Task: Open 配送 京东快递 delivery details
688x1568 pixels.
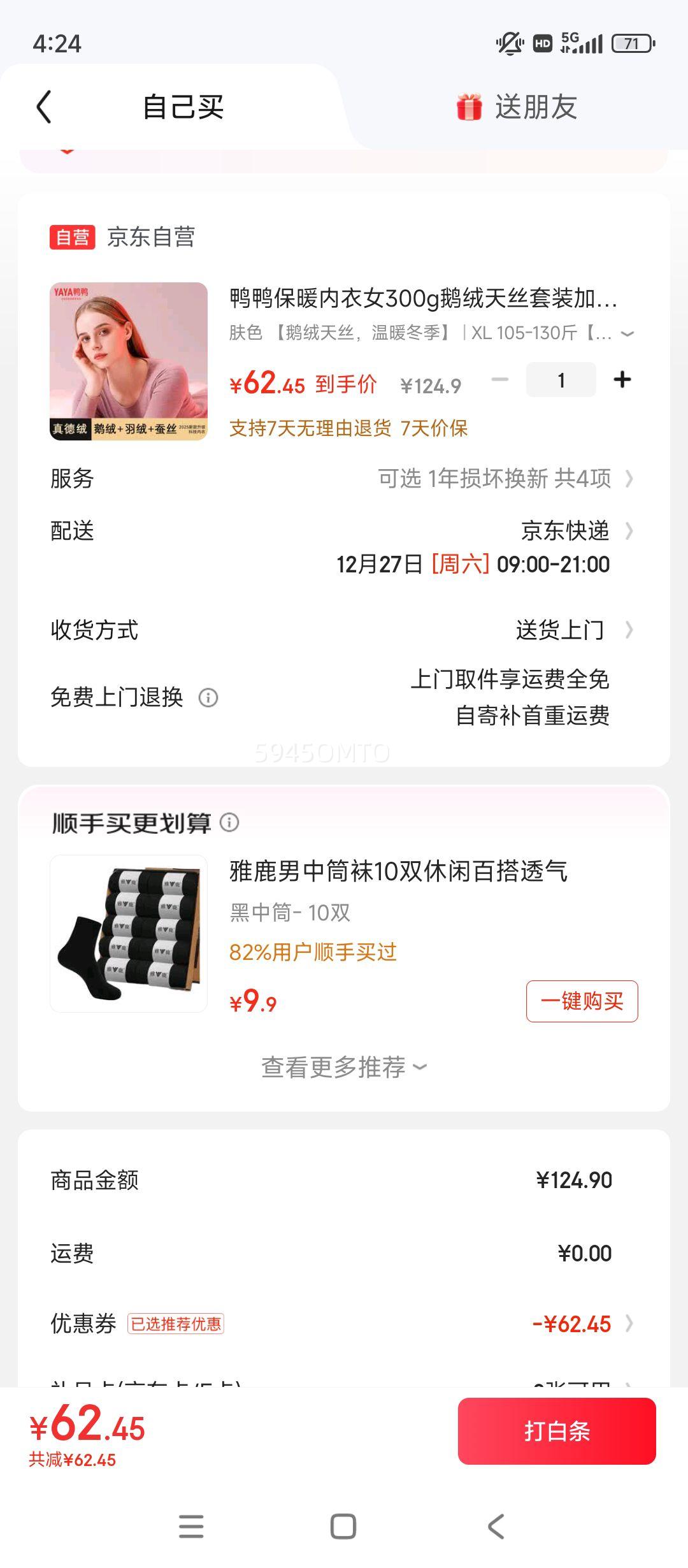Action: pyautogui.click(x=561, y=530)
